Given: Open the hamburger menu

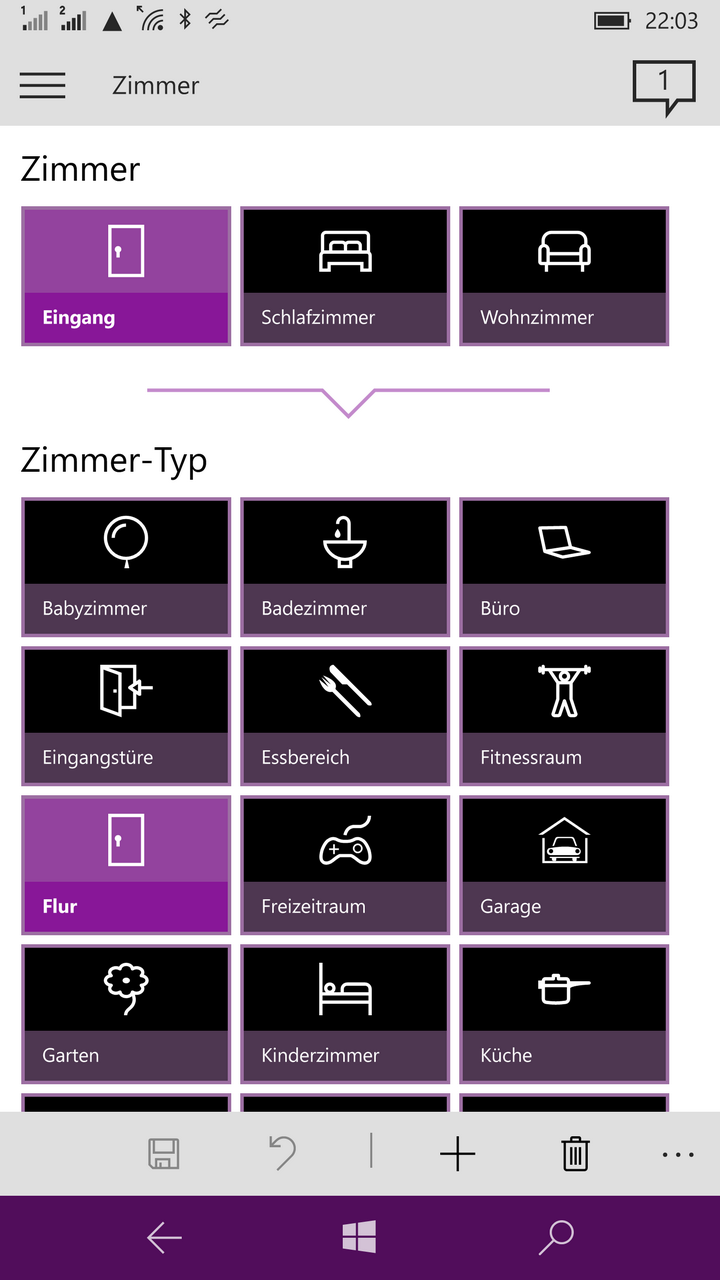Looking at the screenshot, I should pyautogui.click(x=42, y=86).
